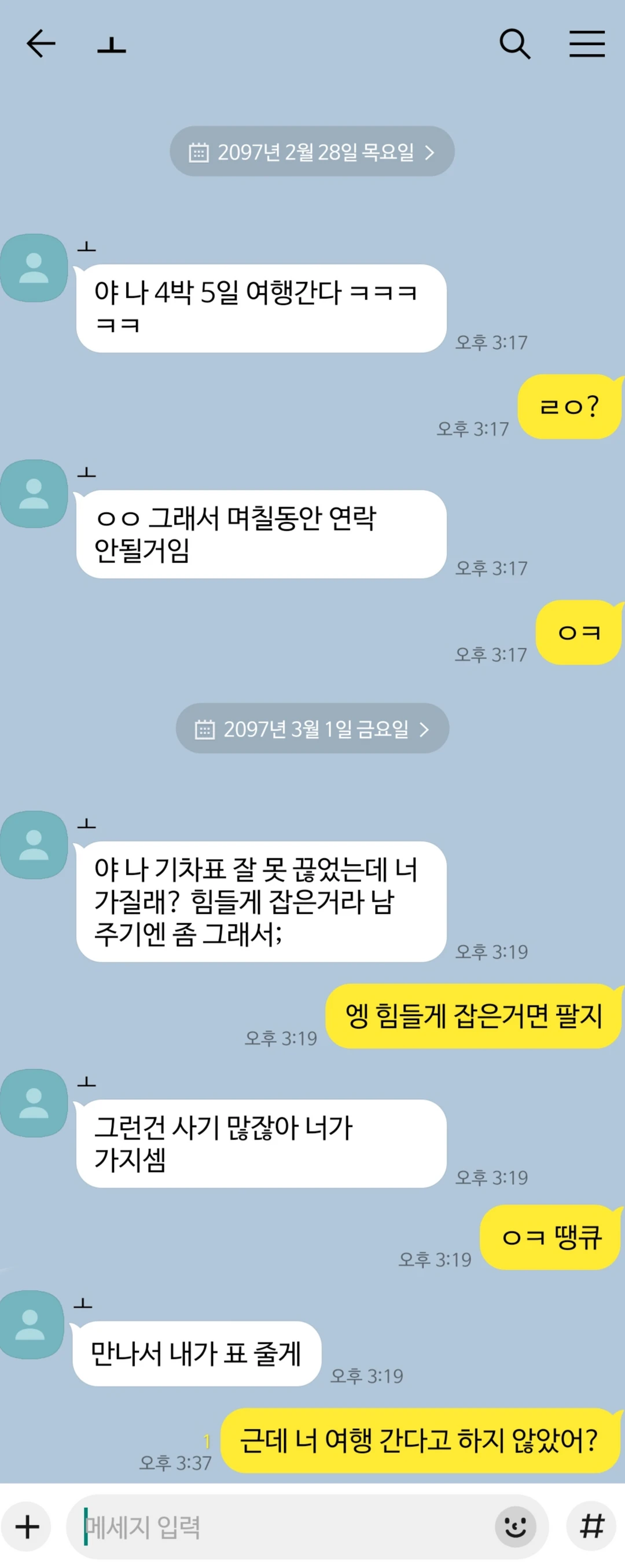View profile picture beside the 기차표 message
625x1568 pixels.
coord(34,845)
